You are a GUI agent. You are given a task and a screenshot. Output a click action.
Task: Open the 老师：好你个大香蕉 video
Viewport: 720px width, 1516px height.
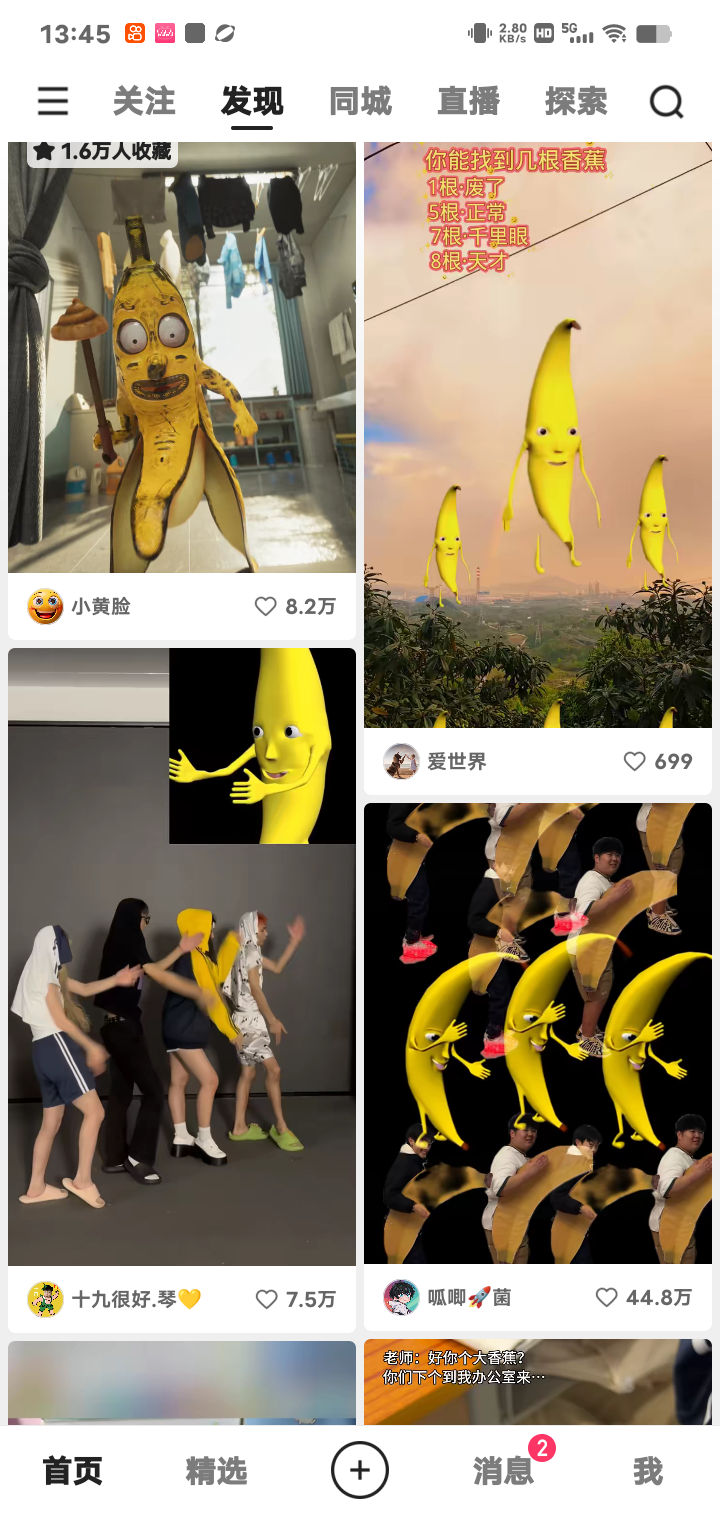538,1382
